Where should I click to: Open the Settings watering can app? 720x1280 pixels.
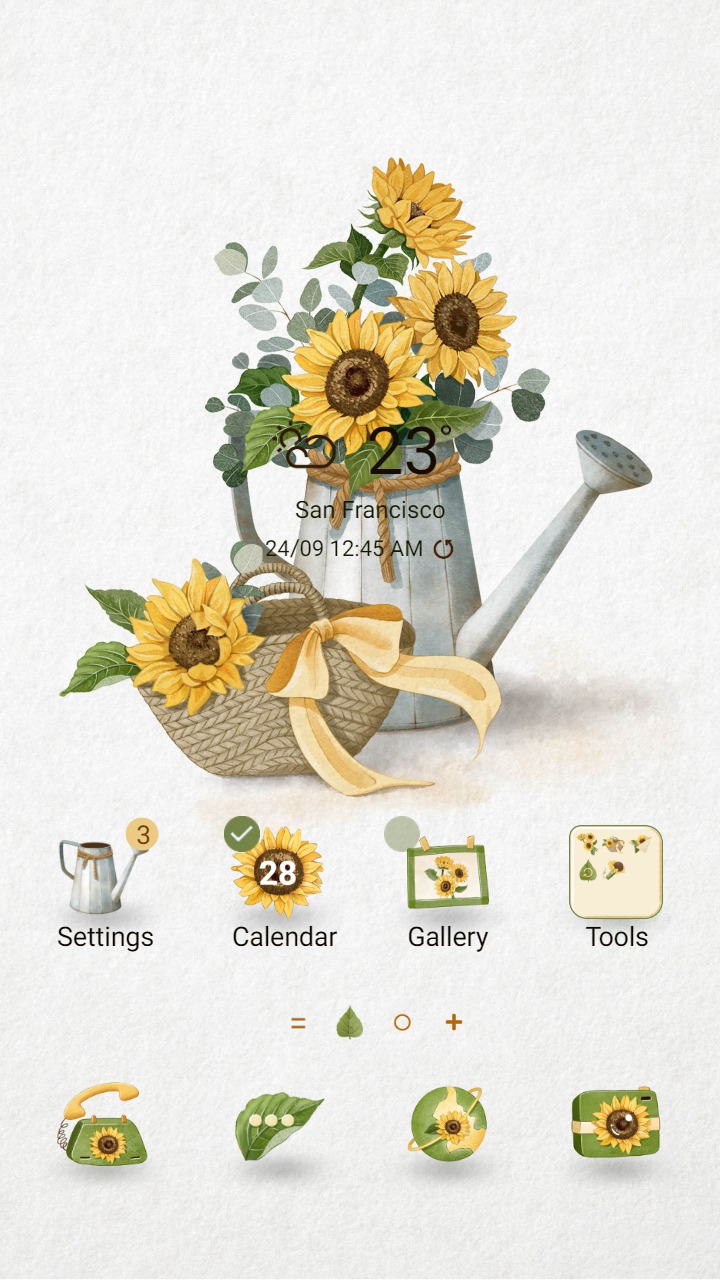coord(100,870)
